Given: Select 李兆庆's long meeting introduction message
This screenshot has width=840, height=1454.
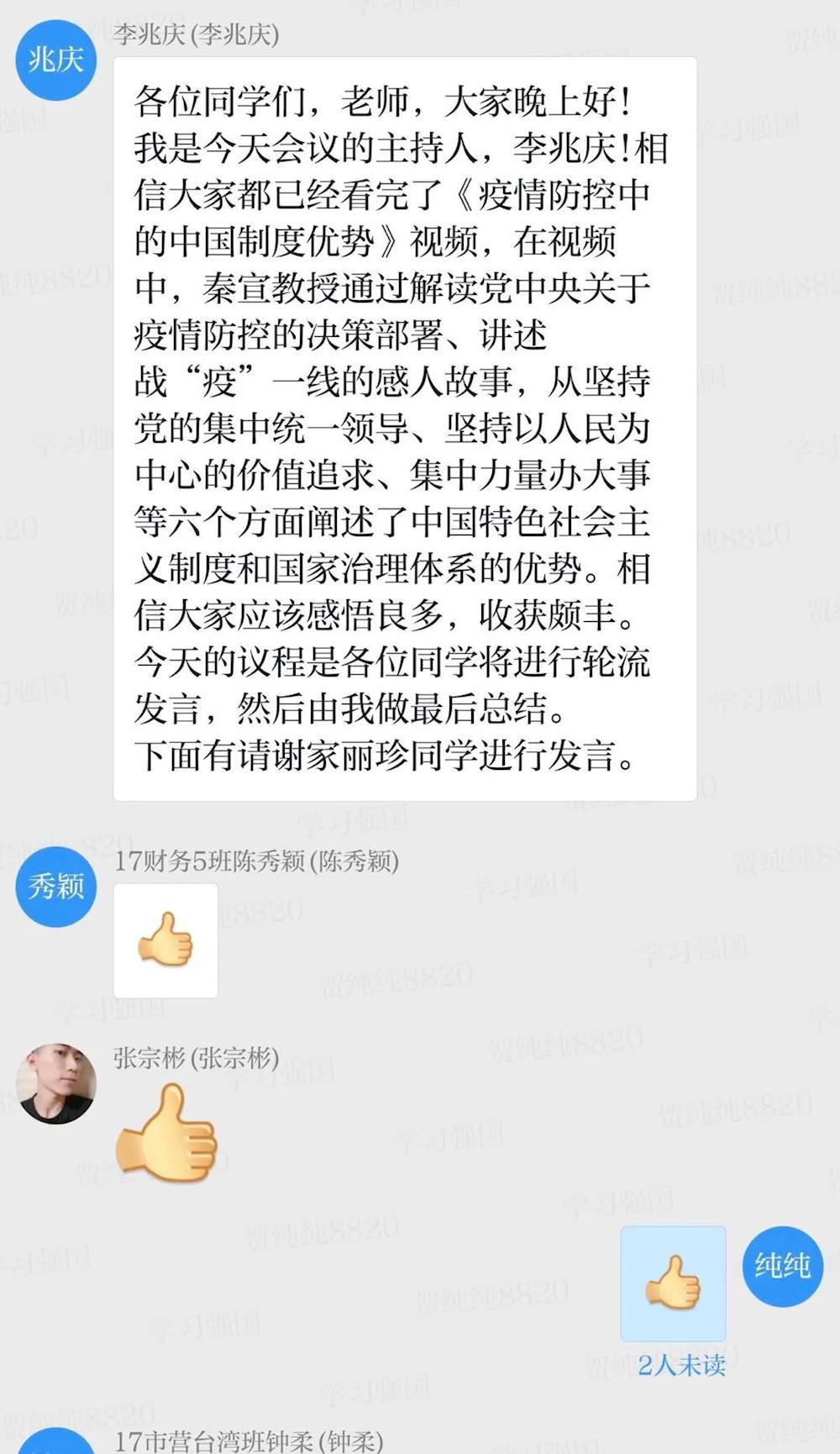Looking at the screenshot, I should pyautogui.click(x=405, y=429).
